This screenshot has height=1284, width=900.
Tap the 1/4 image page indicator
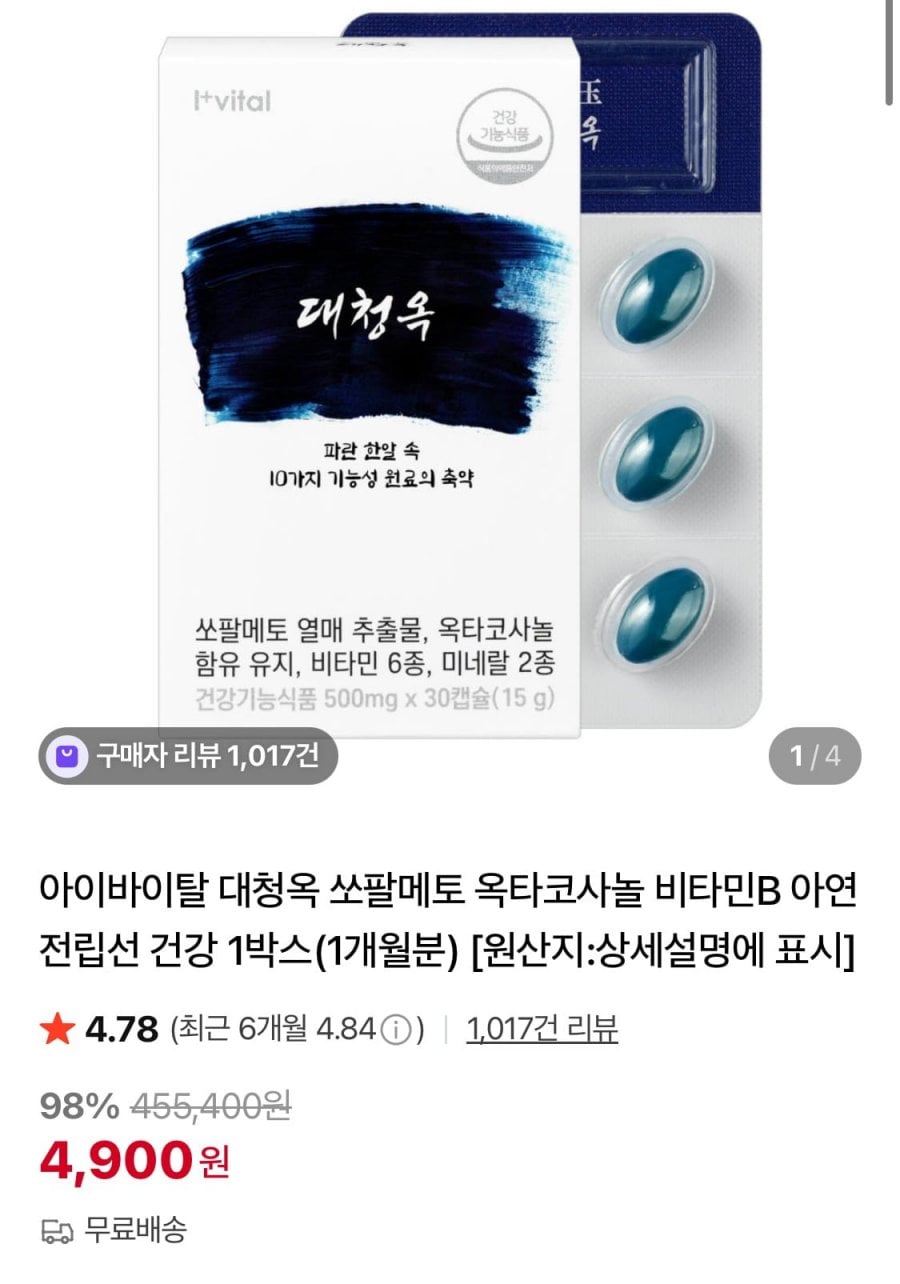815,756
